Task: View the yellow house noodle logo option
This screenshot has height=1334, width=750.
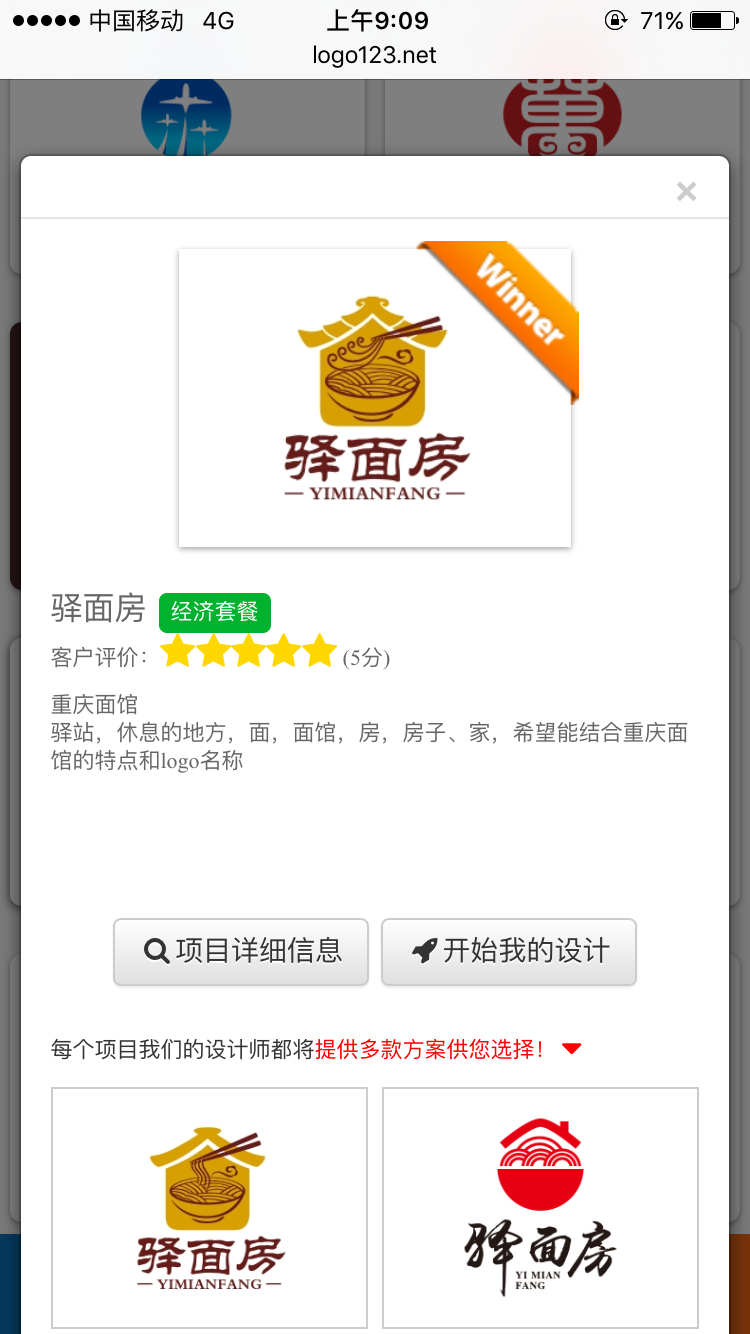Action: (210, 1207)
